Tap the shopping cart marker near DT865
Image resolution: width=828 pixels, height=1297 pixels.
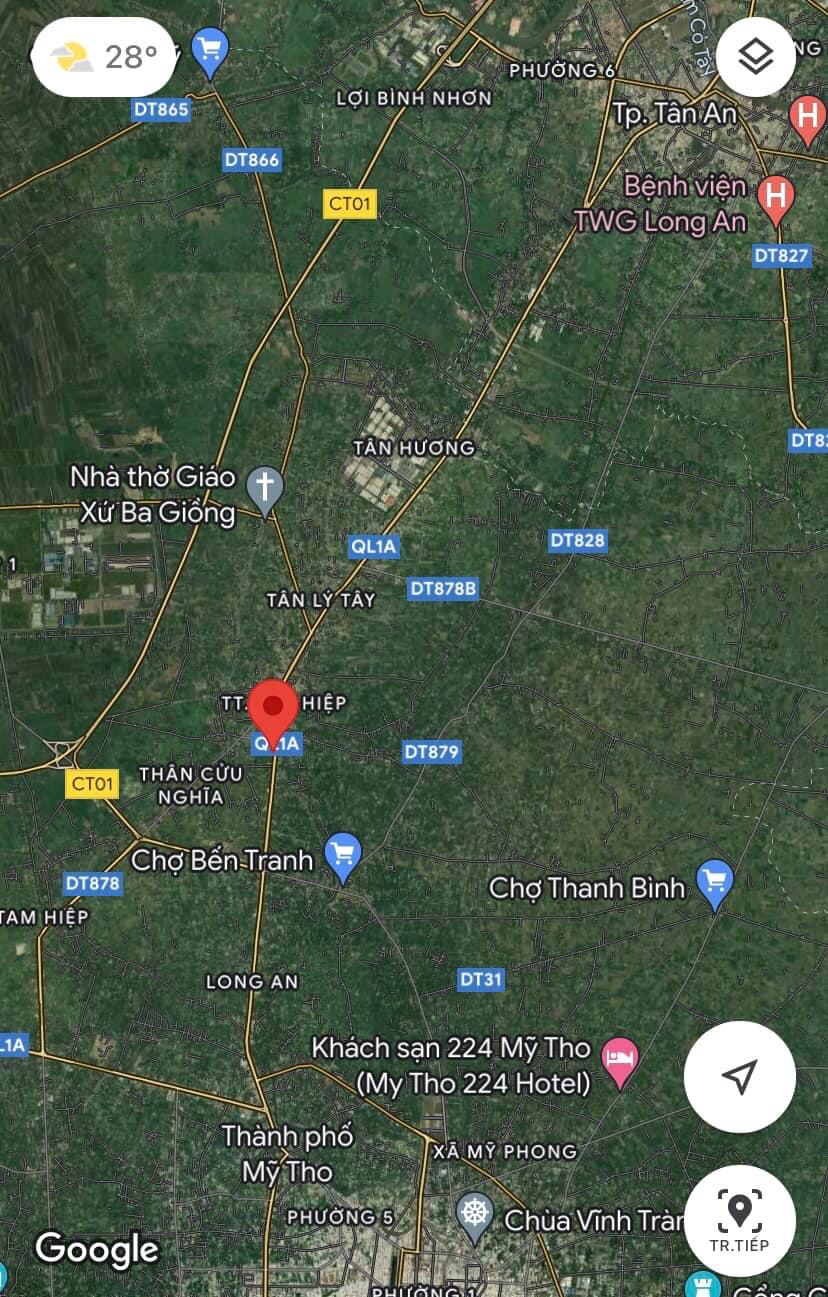(209, 50)
